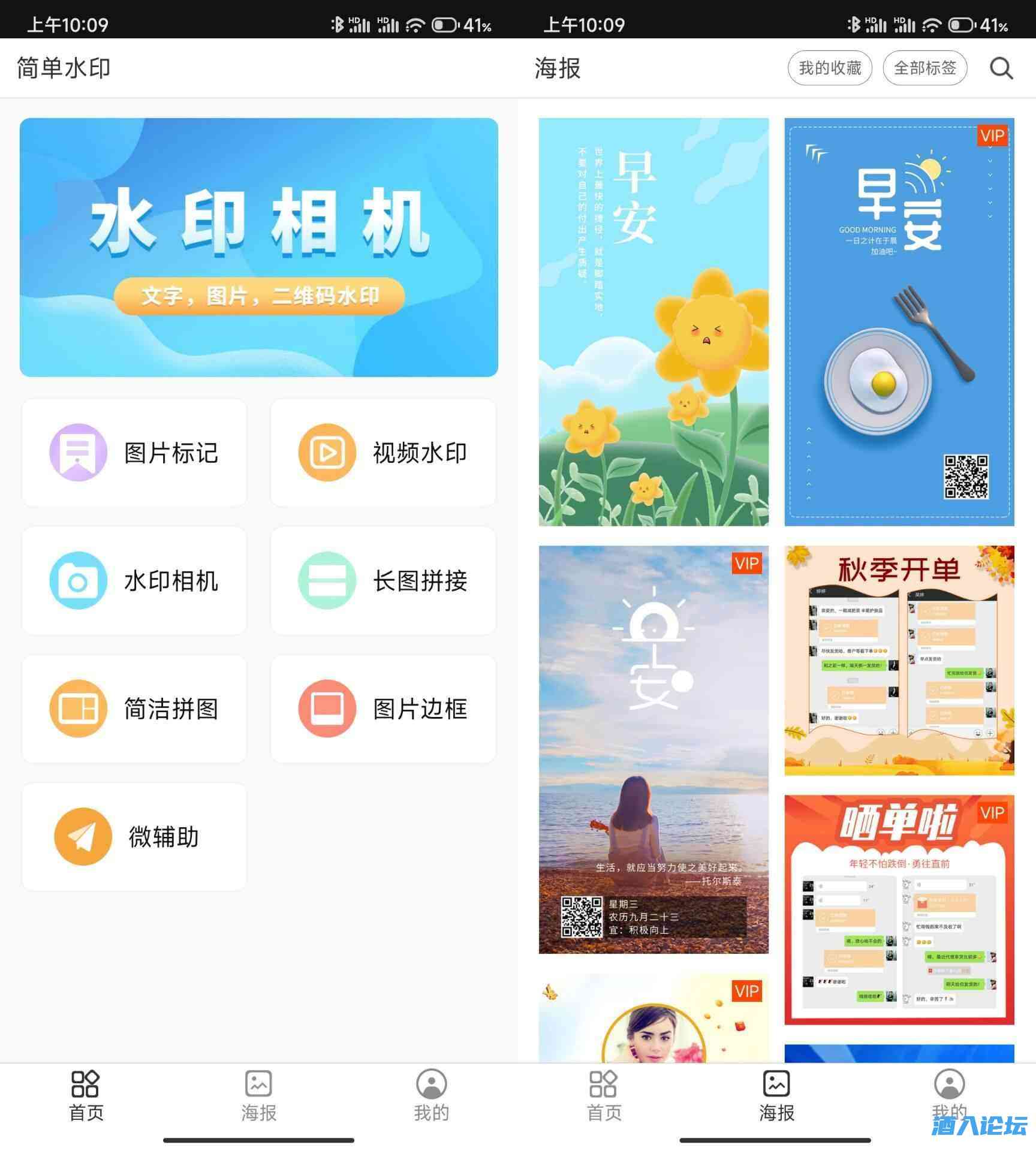Open the search magnifier on 海报 page
The width and height of the screenshot is (1036, 1151).
pyautogui.click(x=1001, y=68)
